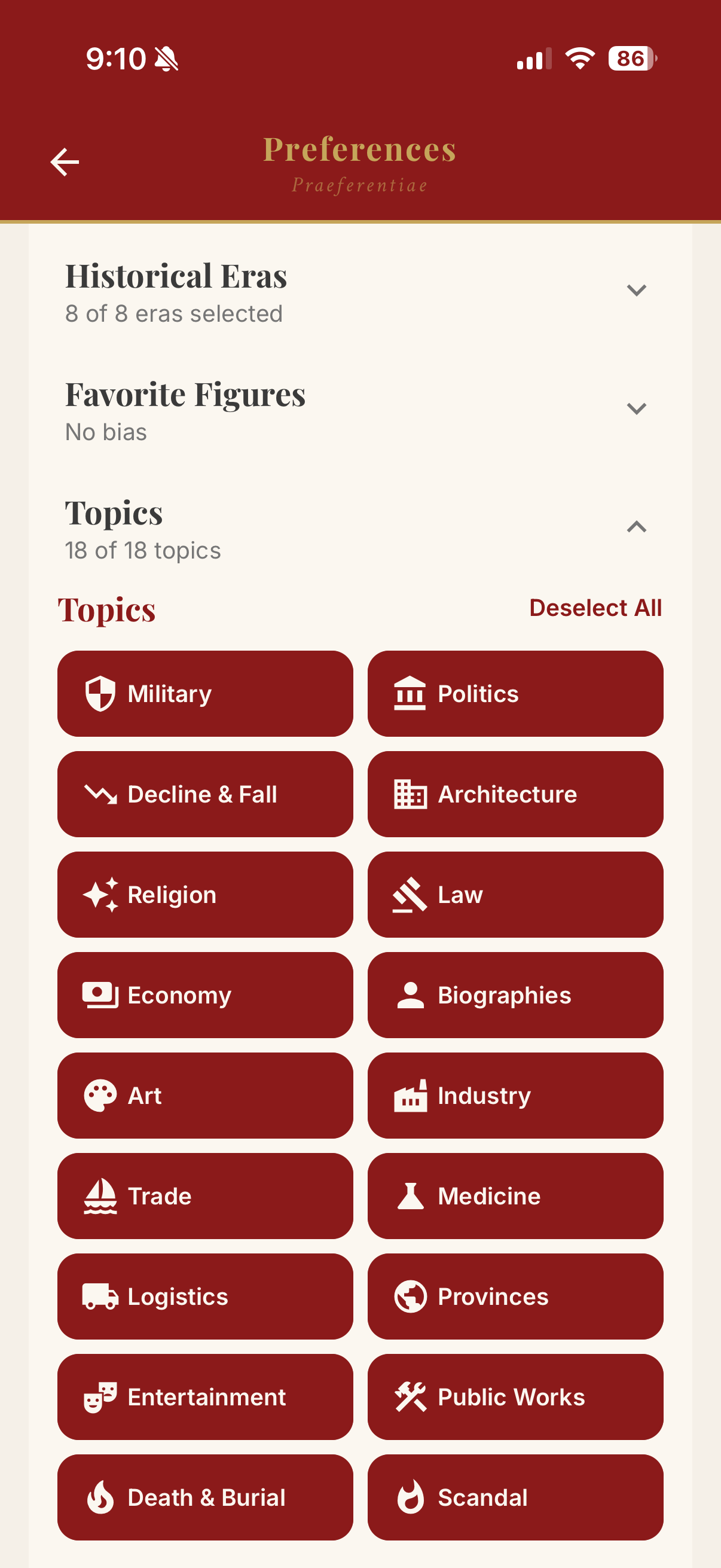Deselect the Law topic

tap(515, 895)
